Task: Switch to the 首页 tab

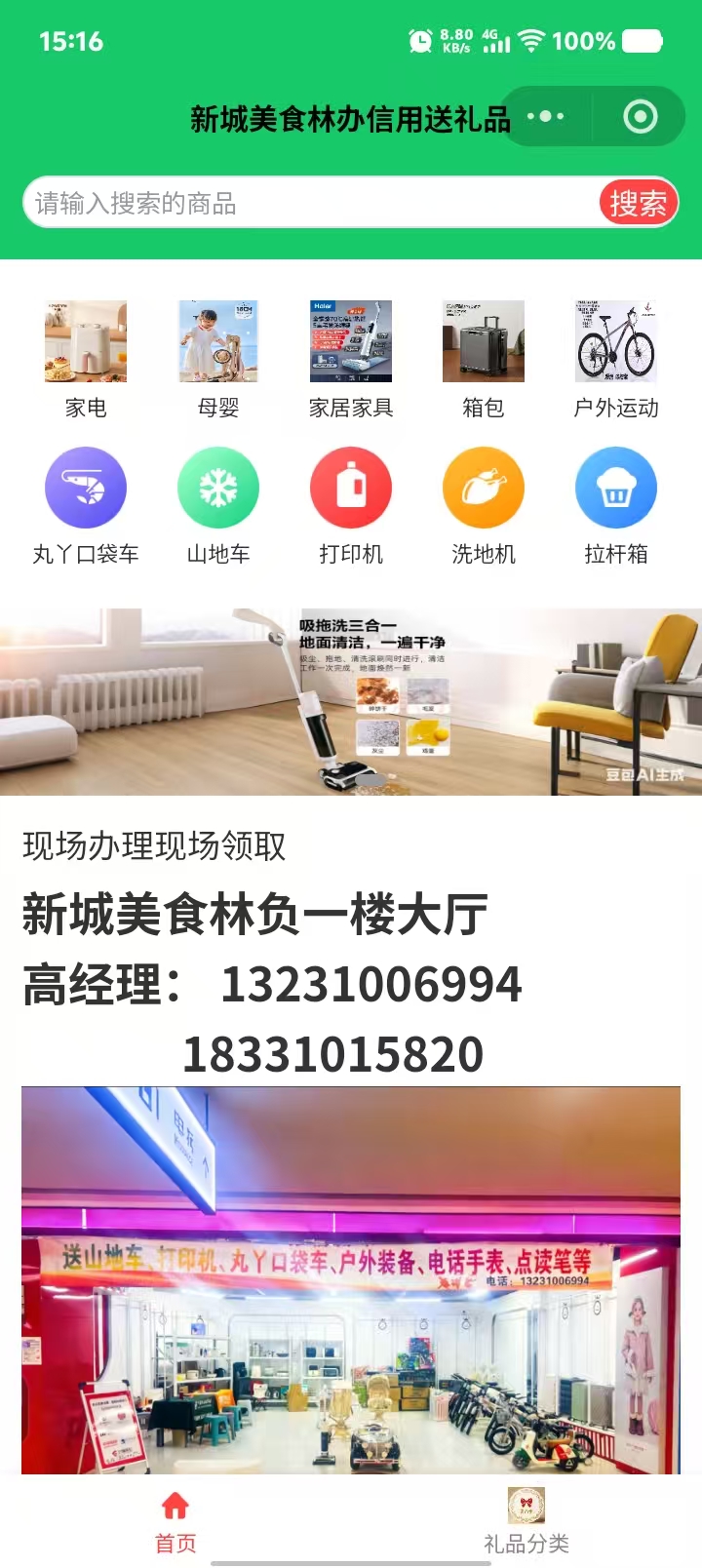Action: [x=175, y=1521]
